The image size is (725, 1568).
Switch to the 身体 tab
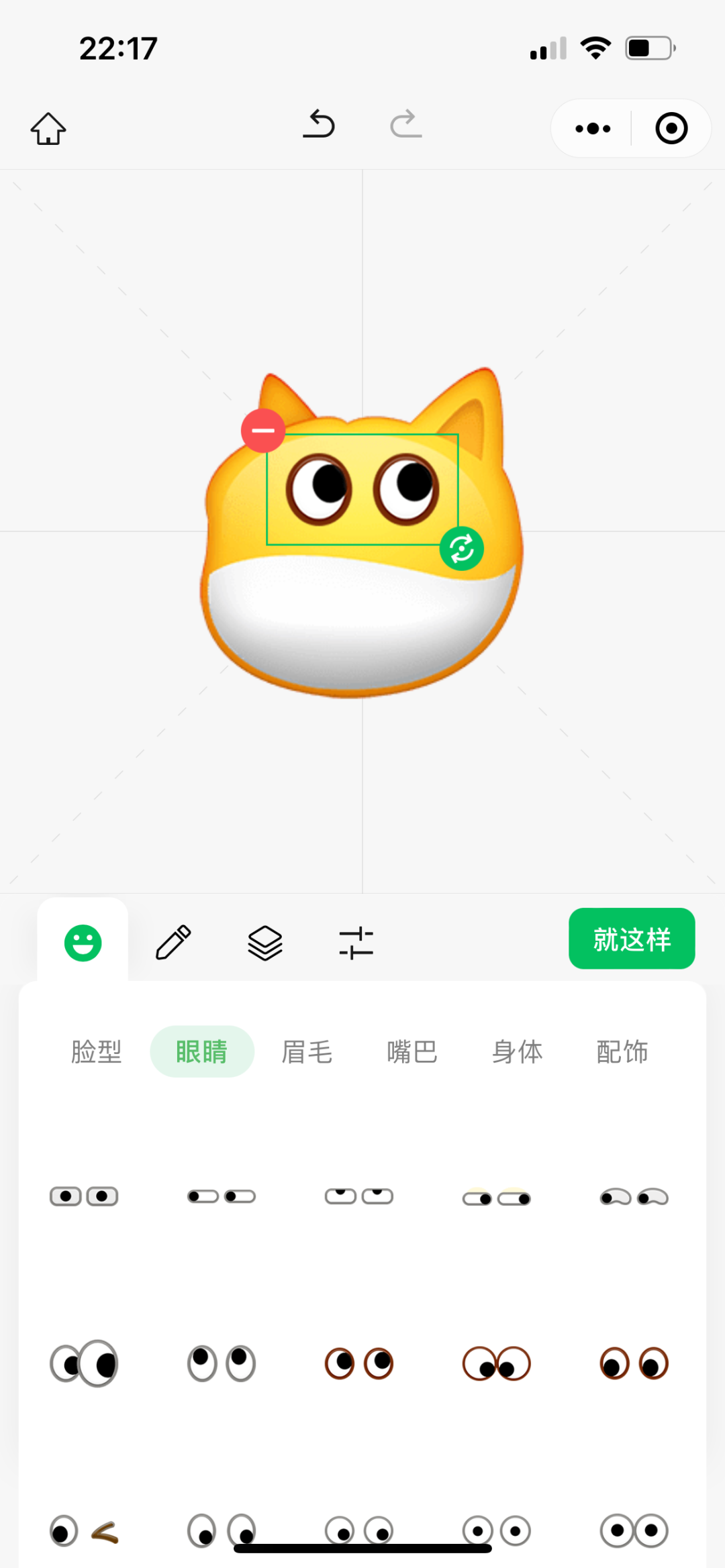pyautogui.click(x=518, y=1052)
